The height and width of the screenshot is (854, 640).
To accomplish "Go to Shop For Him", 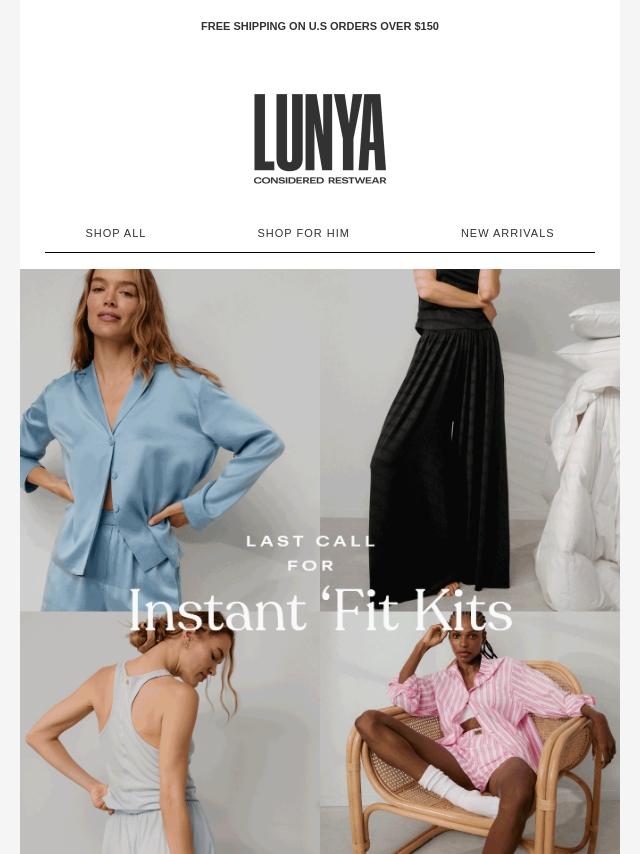I will click(x=303, y=233).
